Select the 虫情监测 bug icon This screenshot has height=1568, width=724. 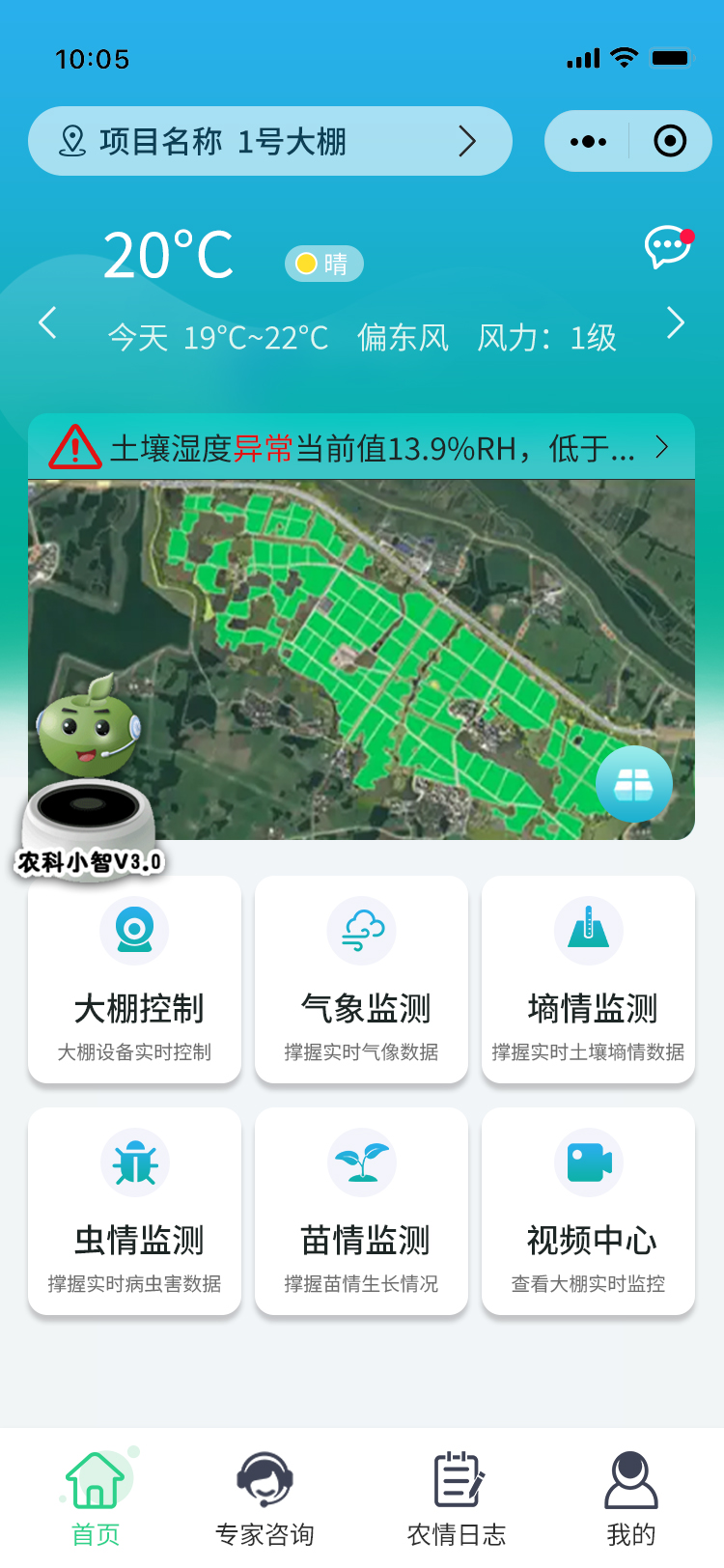[x=134, y=1162]
